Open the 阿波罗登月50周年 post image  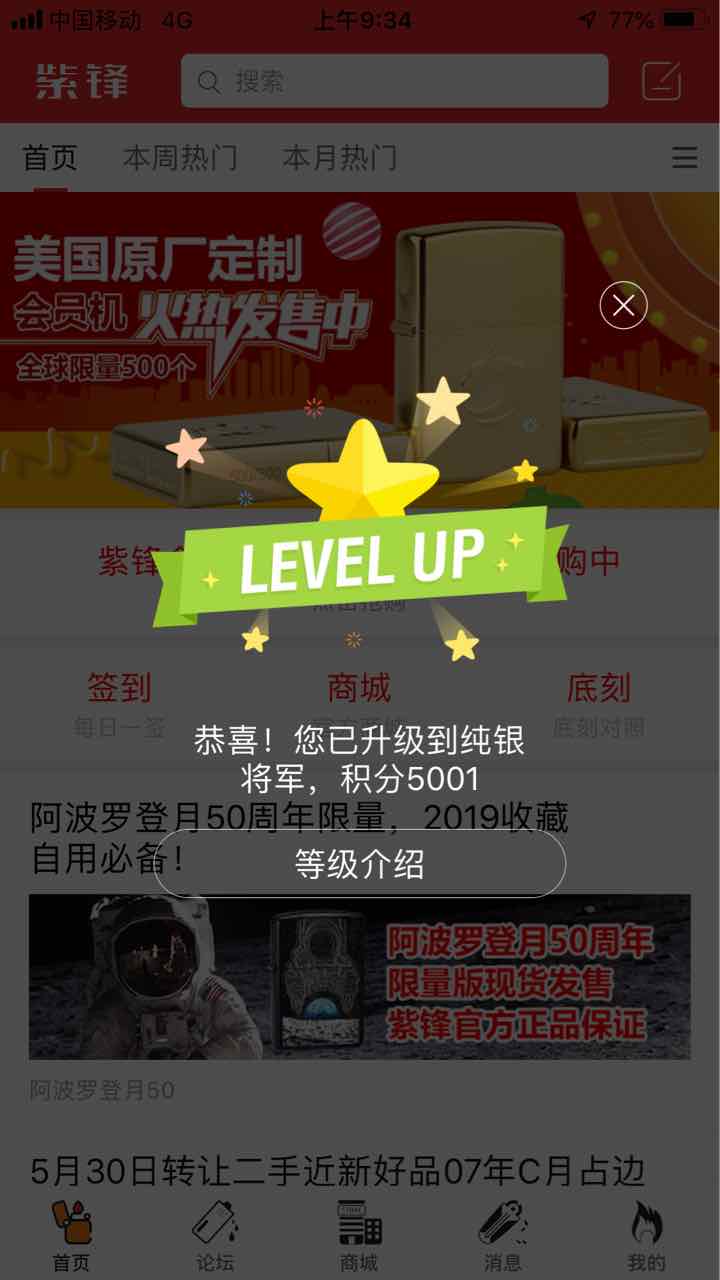click(x=359, y=977)
